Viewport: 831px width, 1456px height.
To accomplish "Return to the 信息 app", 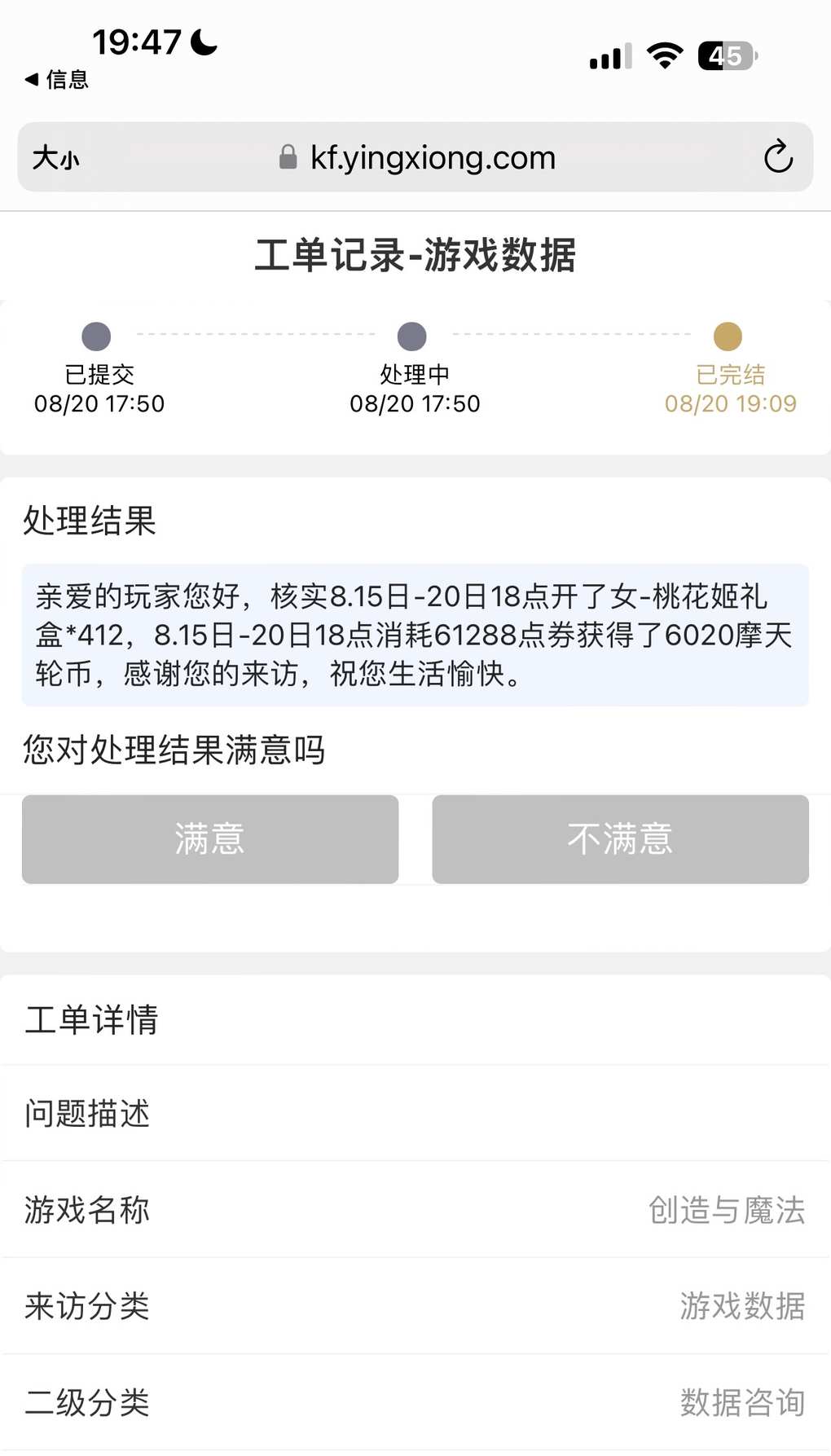I will click(56, 79).
